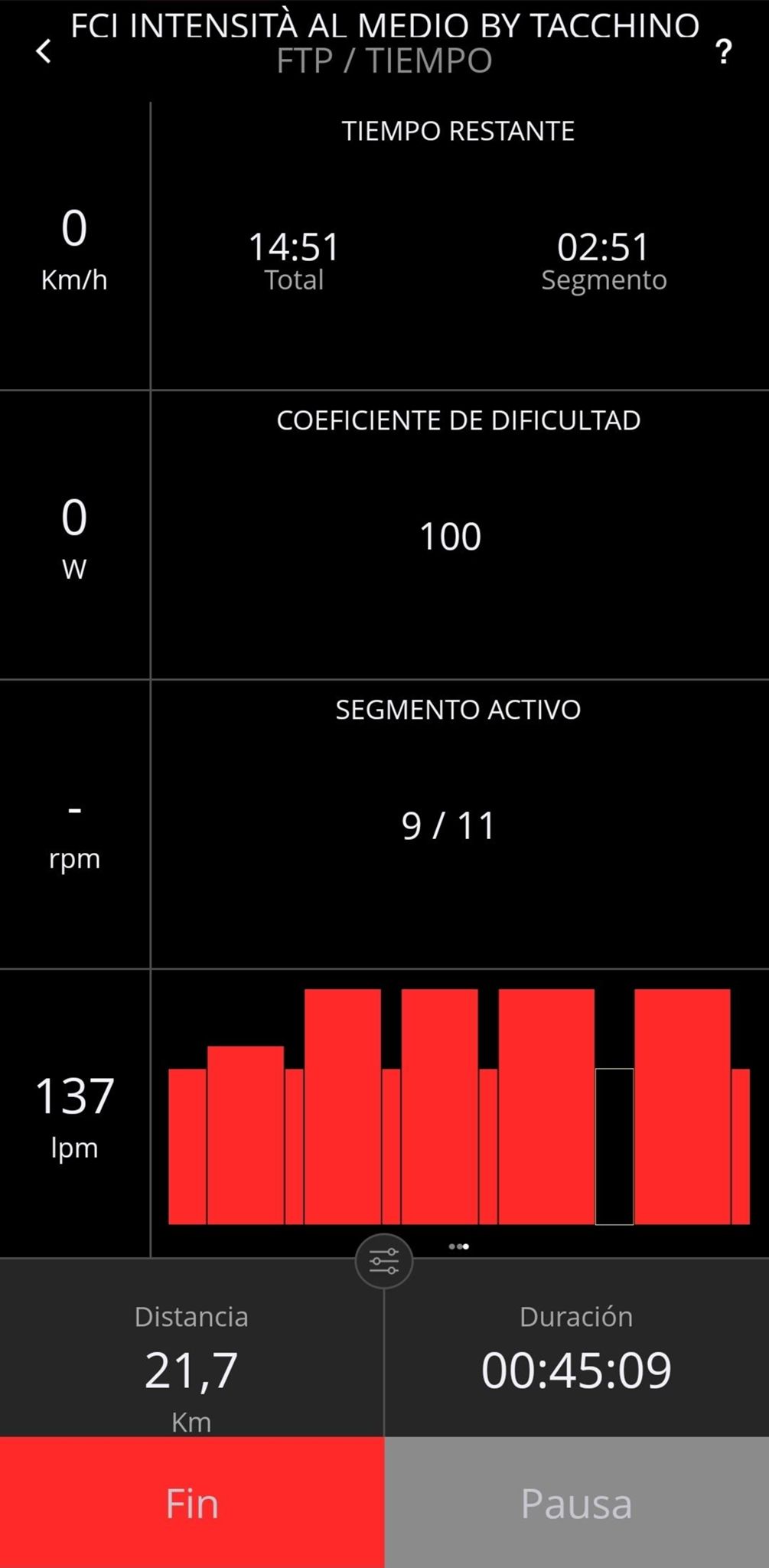End the workout with Fin
The width and height of the screenshot is (769, 1568).
click(192, 1502)
